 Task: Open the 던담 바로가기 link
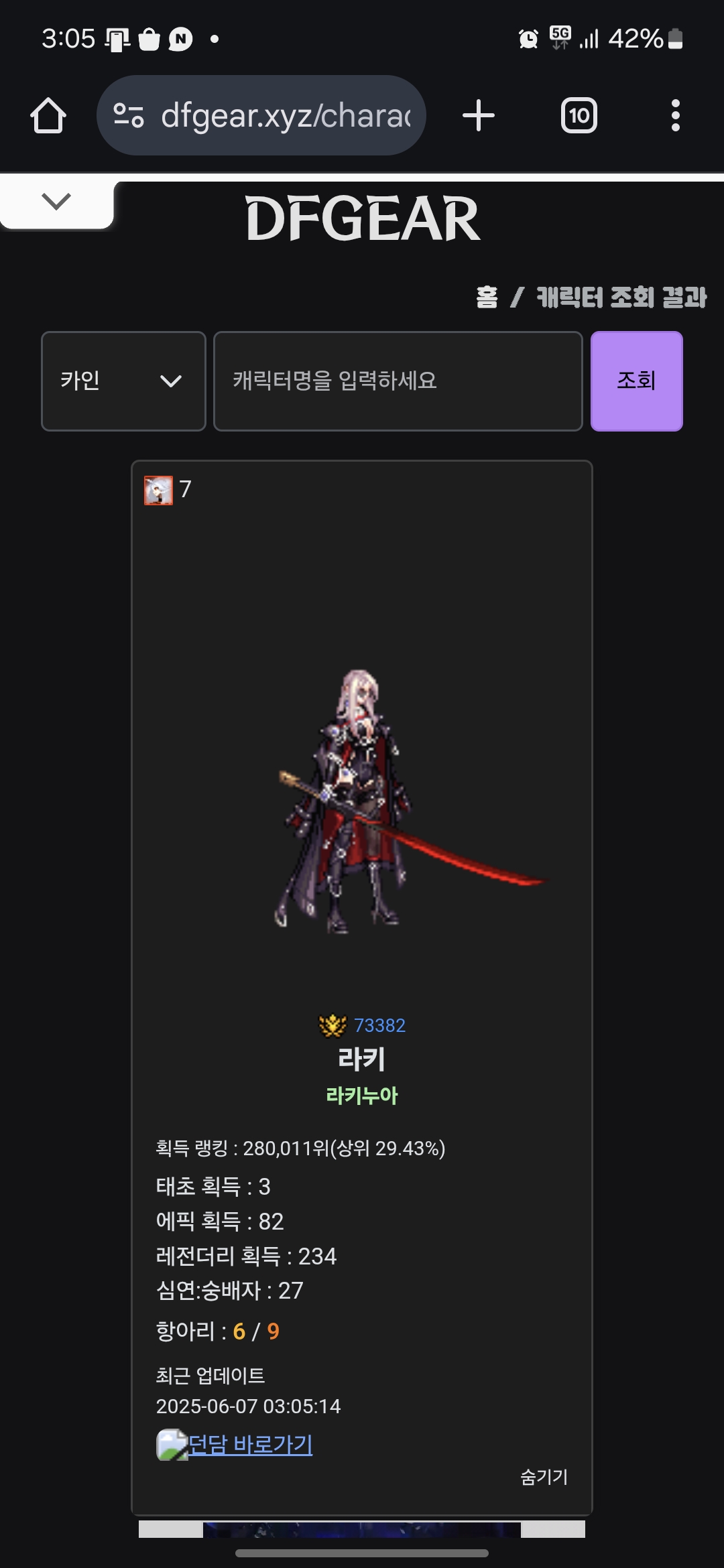[249, 1445]
